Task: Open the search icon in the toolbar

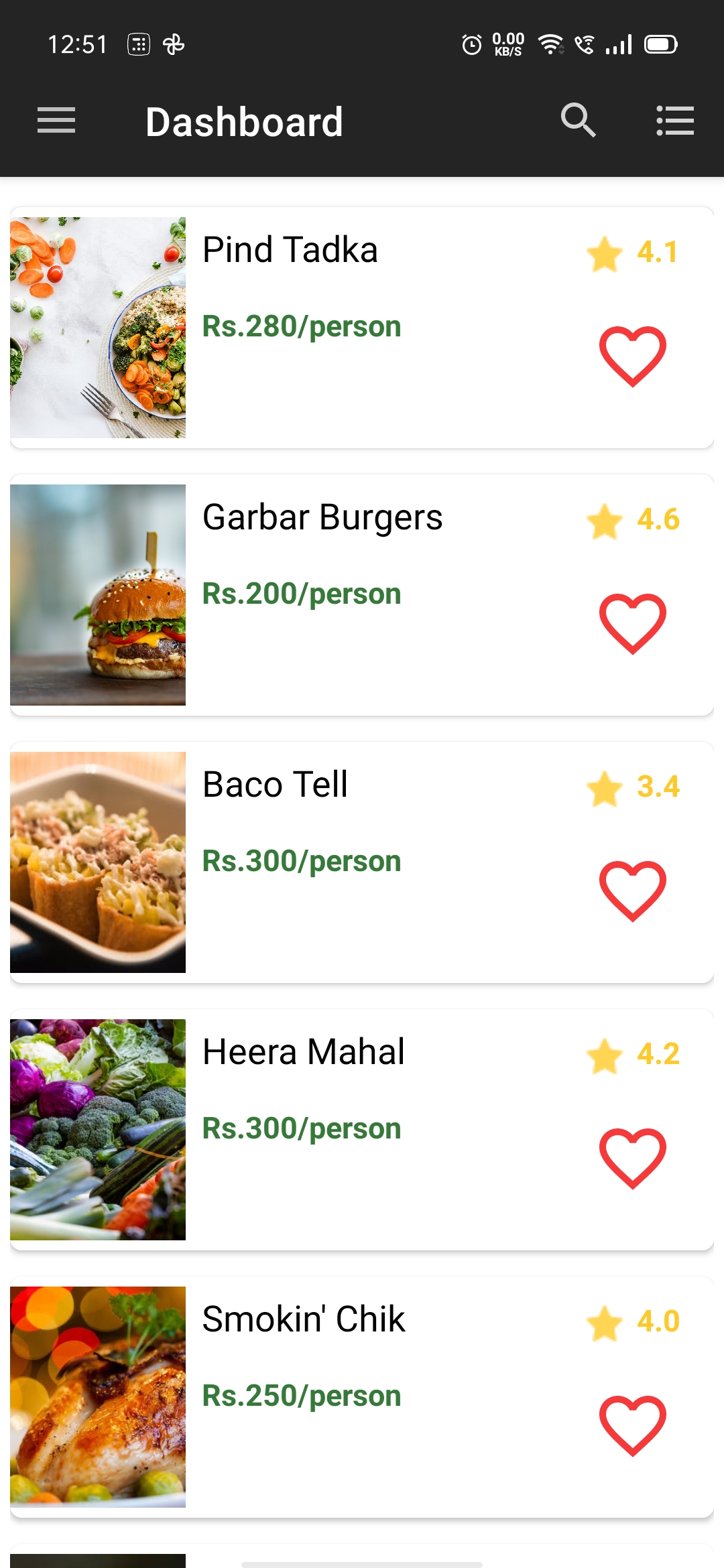Action: tap(578, 121)
